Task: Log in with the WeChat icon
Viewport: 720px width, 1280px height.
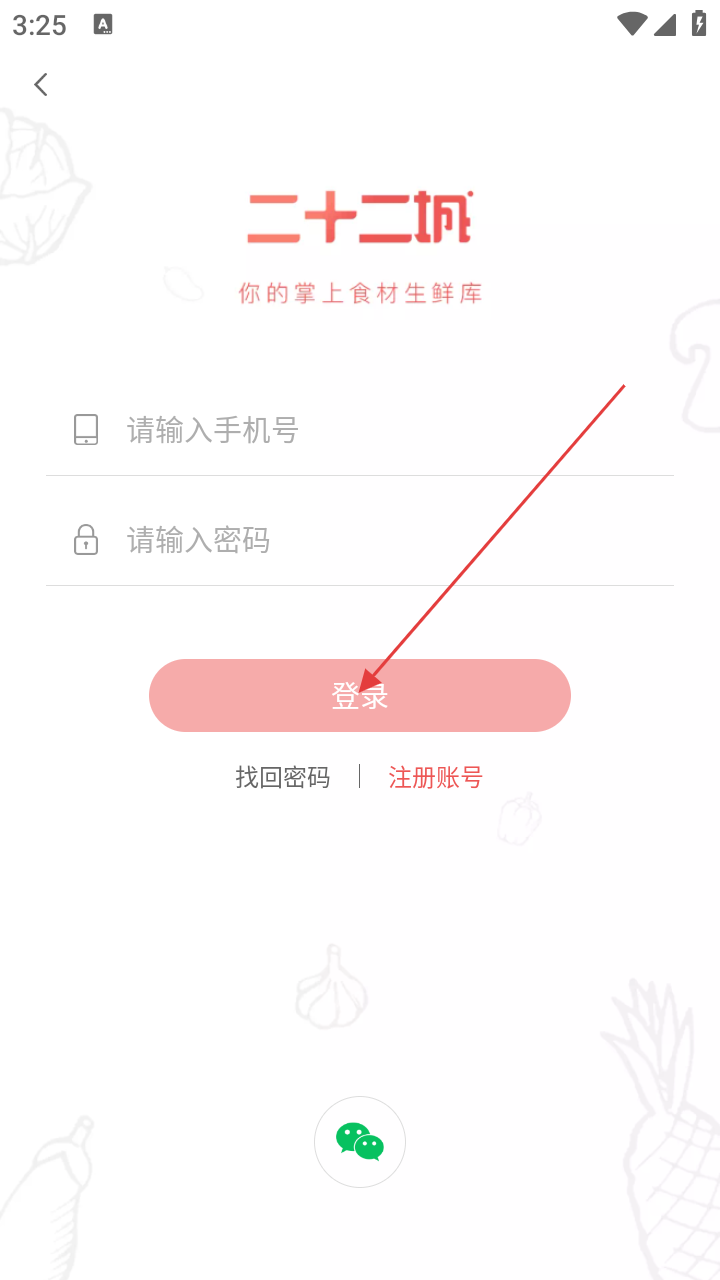Action: point(360,1142)
